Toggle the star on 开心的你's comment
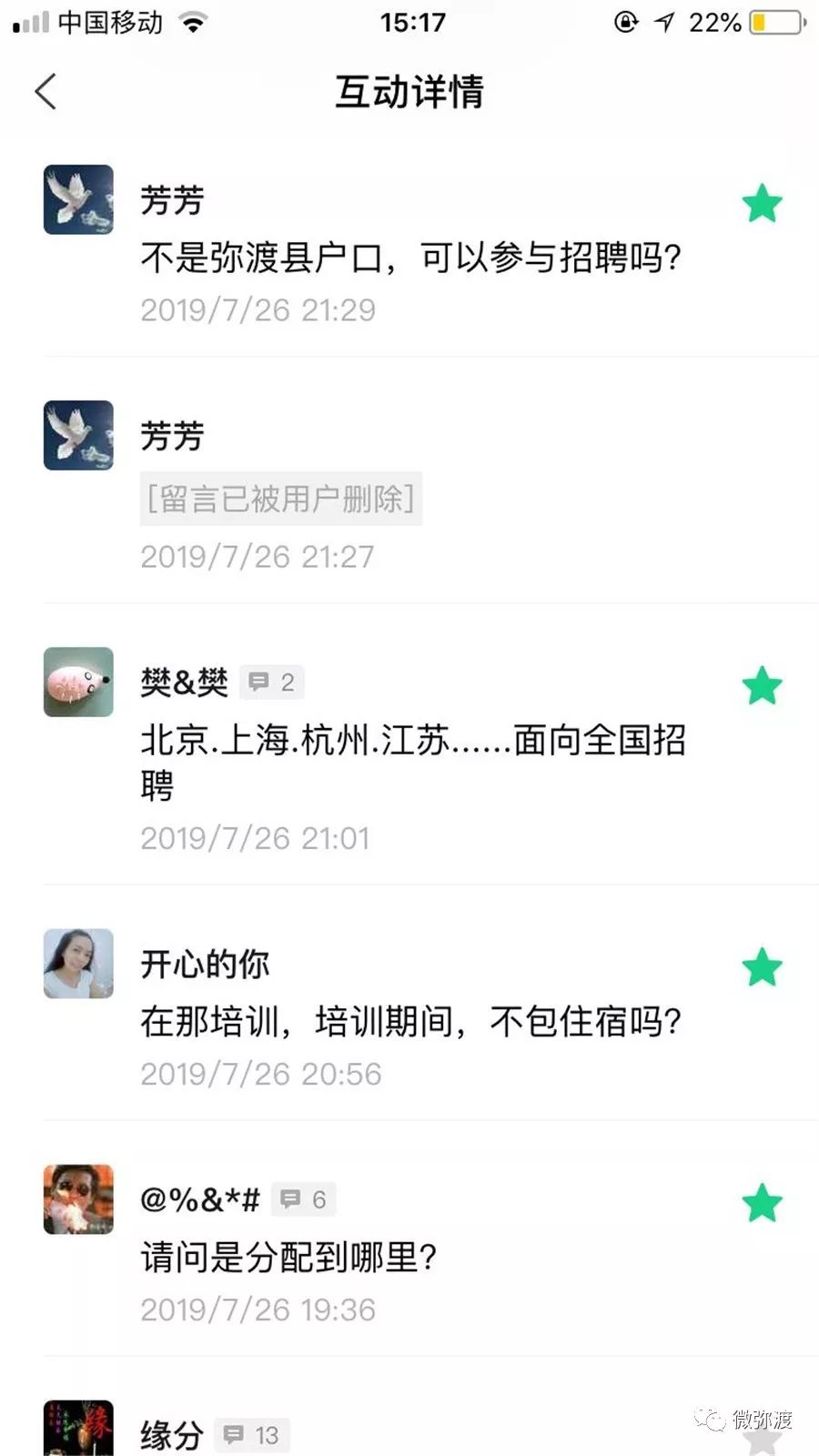Viewport: 819px width, 1456px height. coord(763,968)
